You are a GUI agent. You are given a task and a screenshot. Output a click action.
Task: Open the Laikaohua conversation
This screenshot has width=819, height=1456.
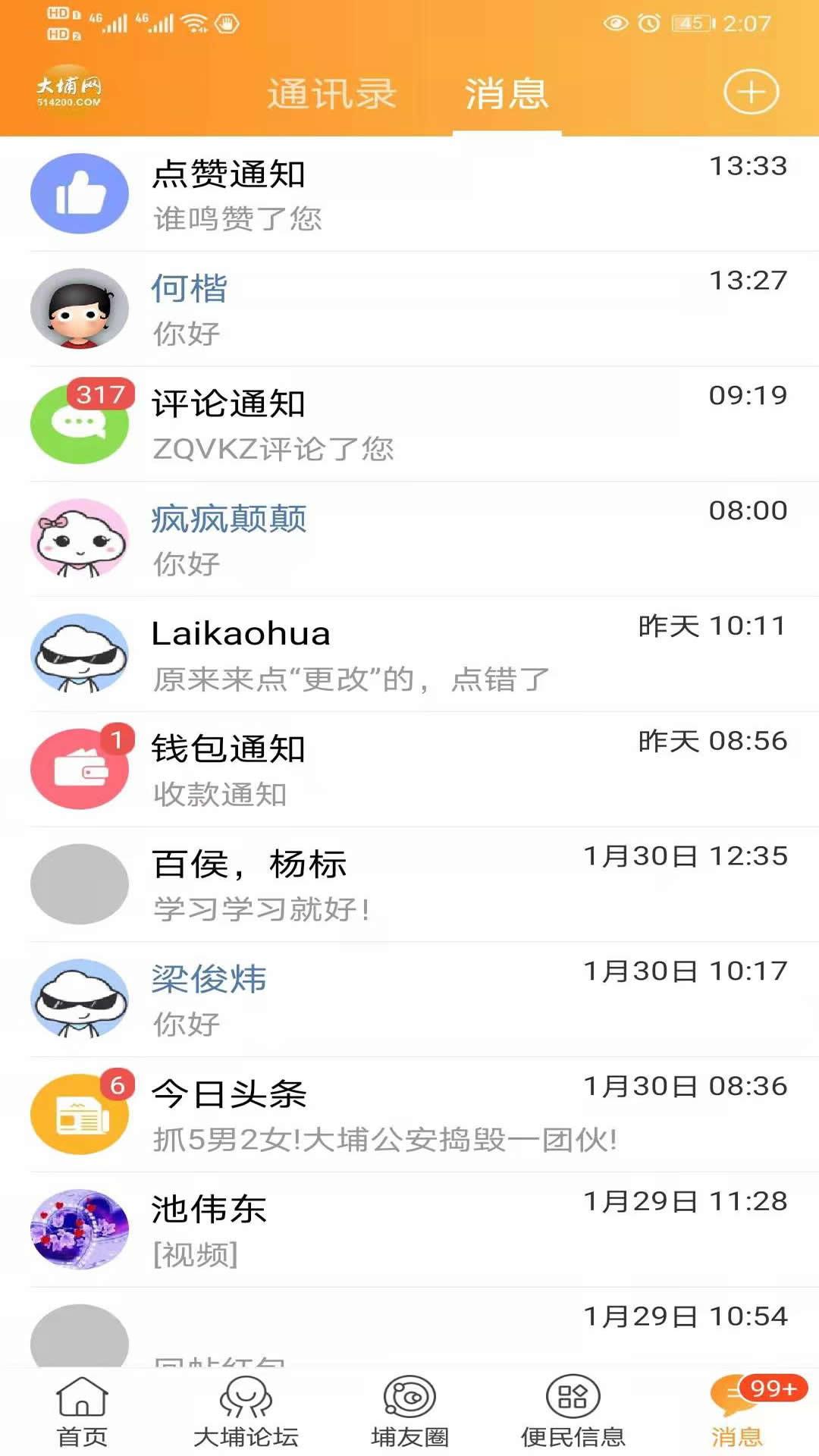coord(409,652)
